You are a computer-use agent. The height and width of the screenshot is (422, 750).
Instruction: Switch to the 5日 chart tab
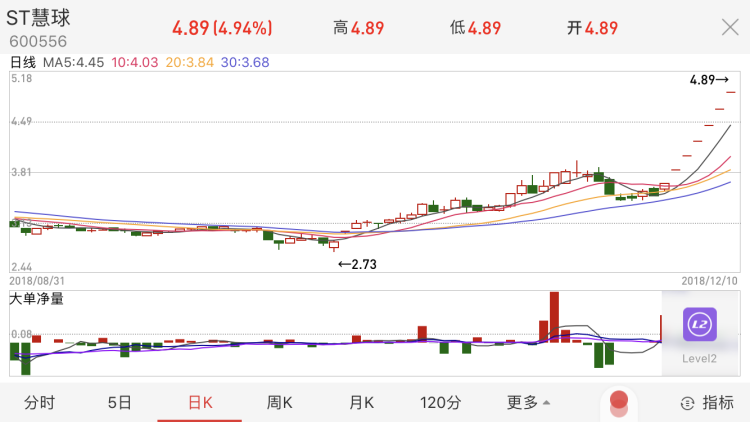tap(120, 403)
